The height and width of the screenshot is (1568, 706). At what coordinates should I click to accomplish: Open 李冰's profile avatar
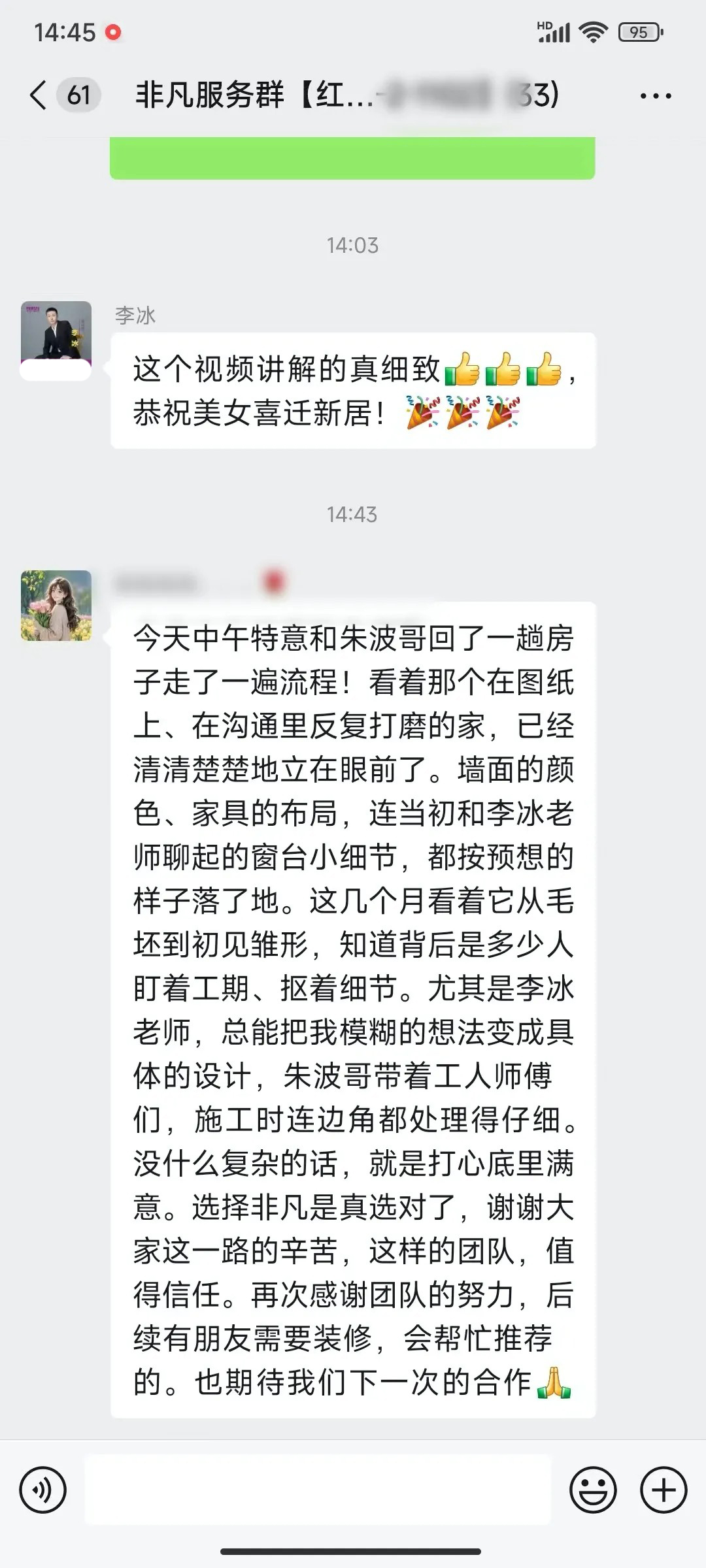pos(56,336)
